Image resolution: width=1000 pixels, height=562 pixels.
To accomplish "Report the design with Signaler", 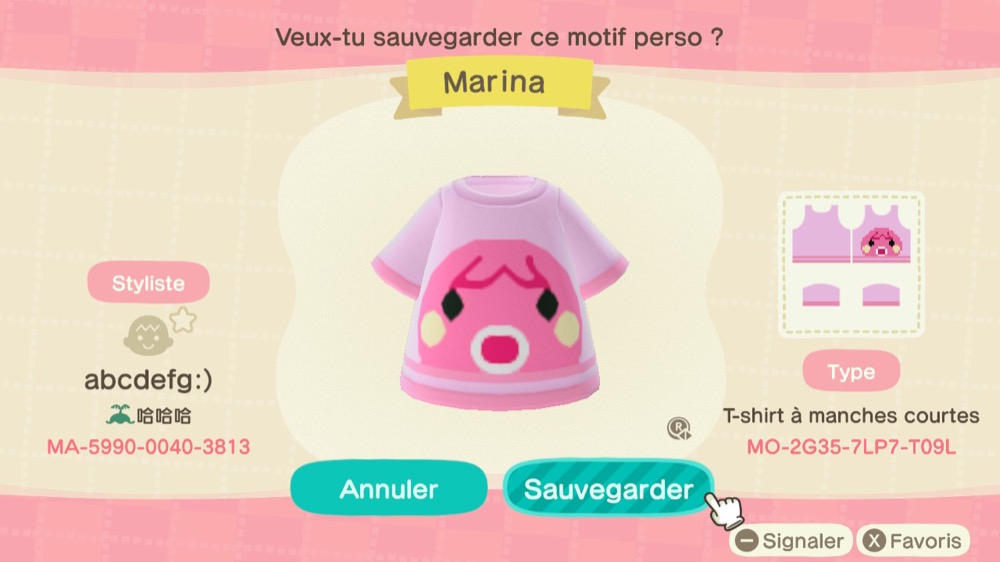I will pos(791,541).
